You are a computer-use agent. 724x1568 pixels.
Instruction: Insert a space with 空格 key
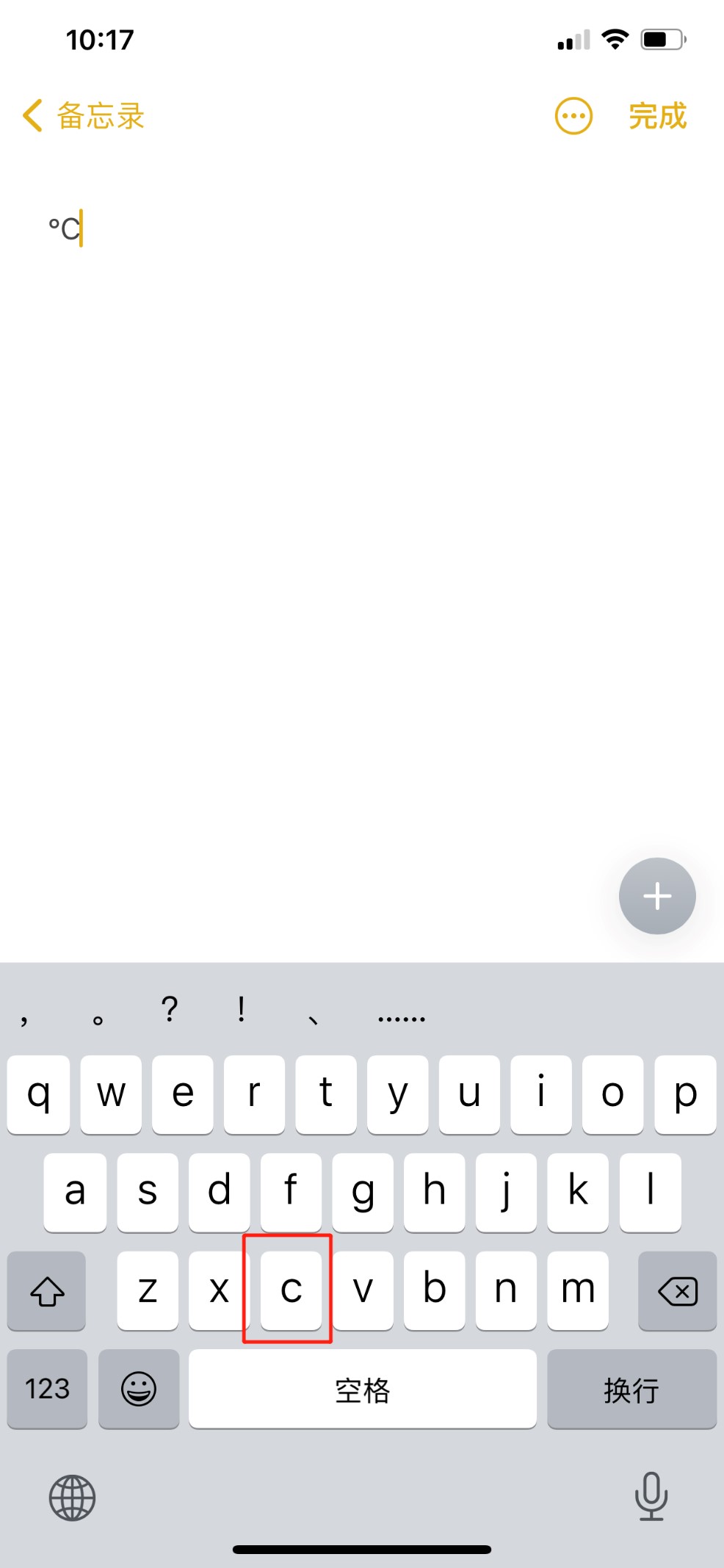(x=363, y=1388)
